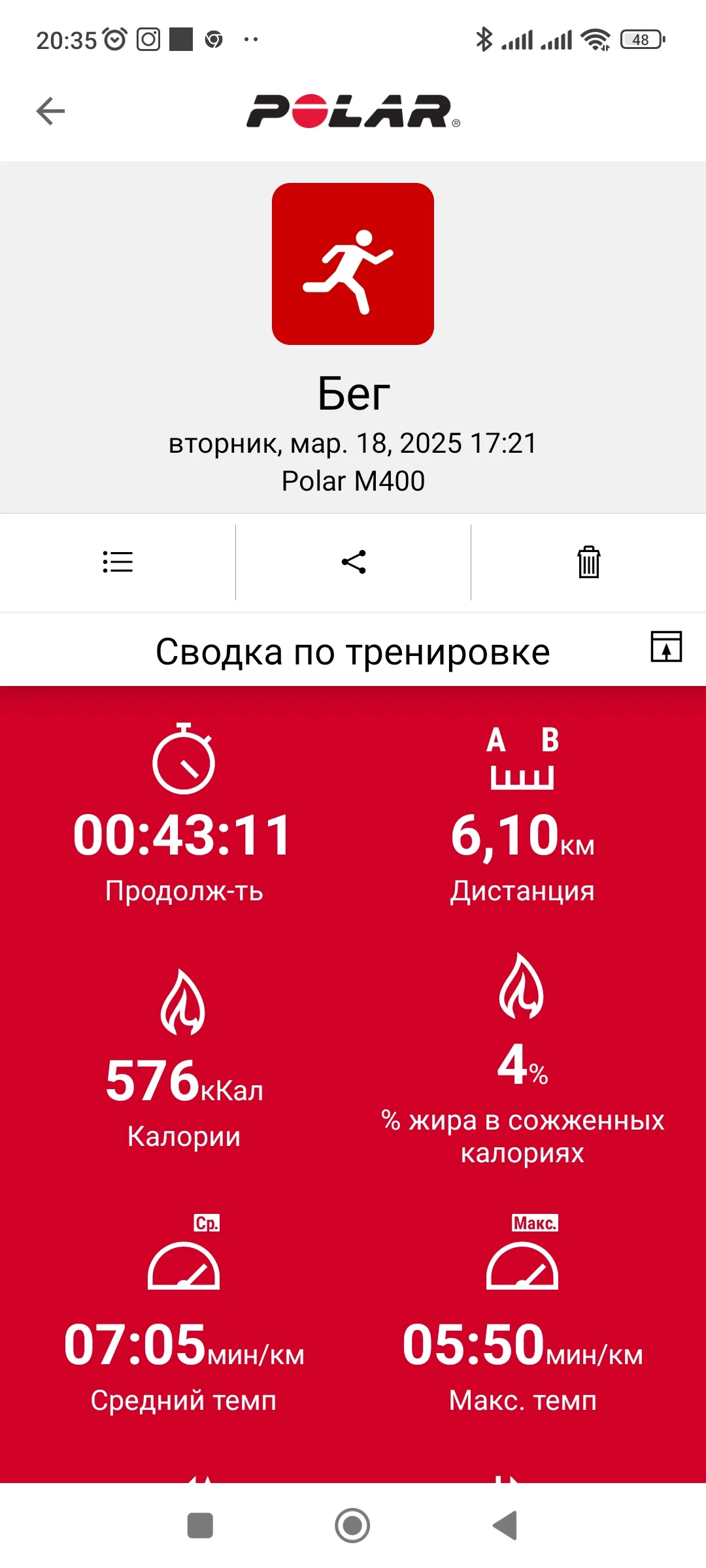Collapse the training summary section
This screenshot has width=706, height=1568.
point(666,647)
